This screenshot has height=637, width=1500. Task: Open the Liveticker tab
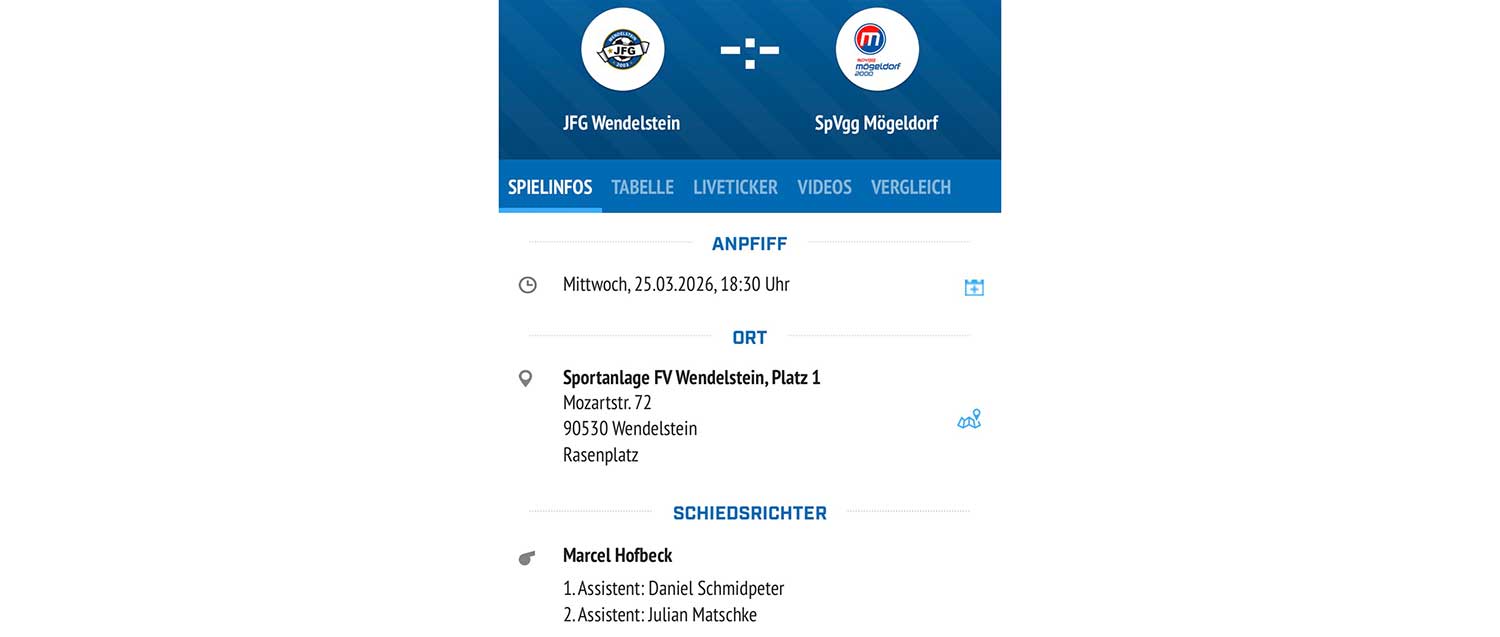coord(735,187)
